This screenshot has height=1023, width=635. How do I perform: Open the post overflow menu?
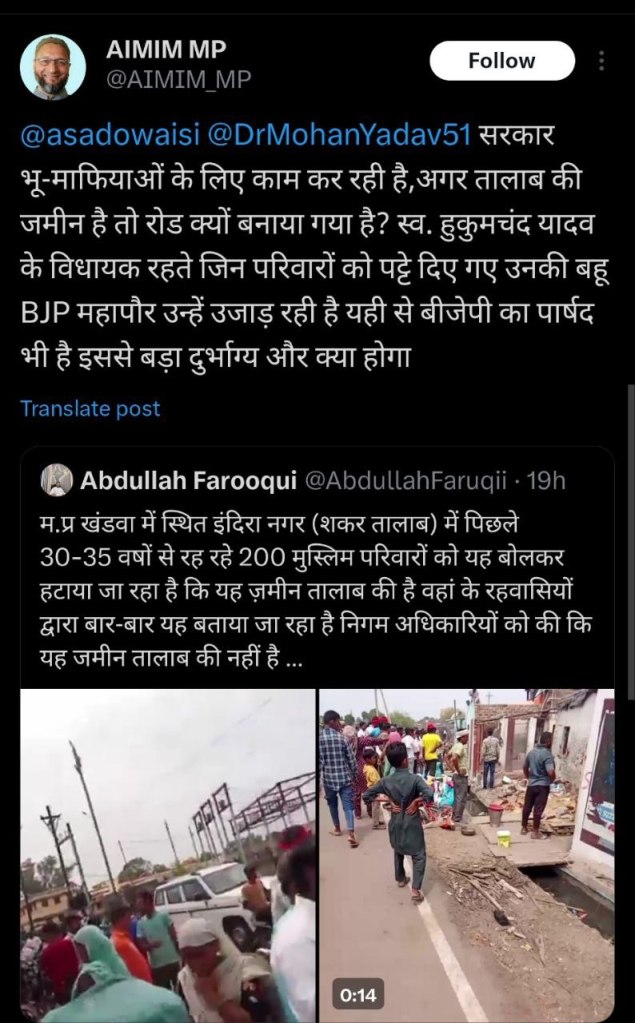tap(601, 61)
